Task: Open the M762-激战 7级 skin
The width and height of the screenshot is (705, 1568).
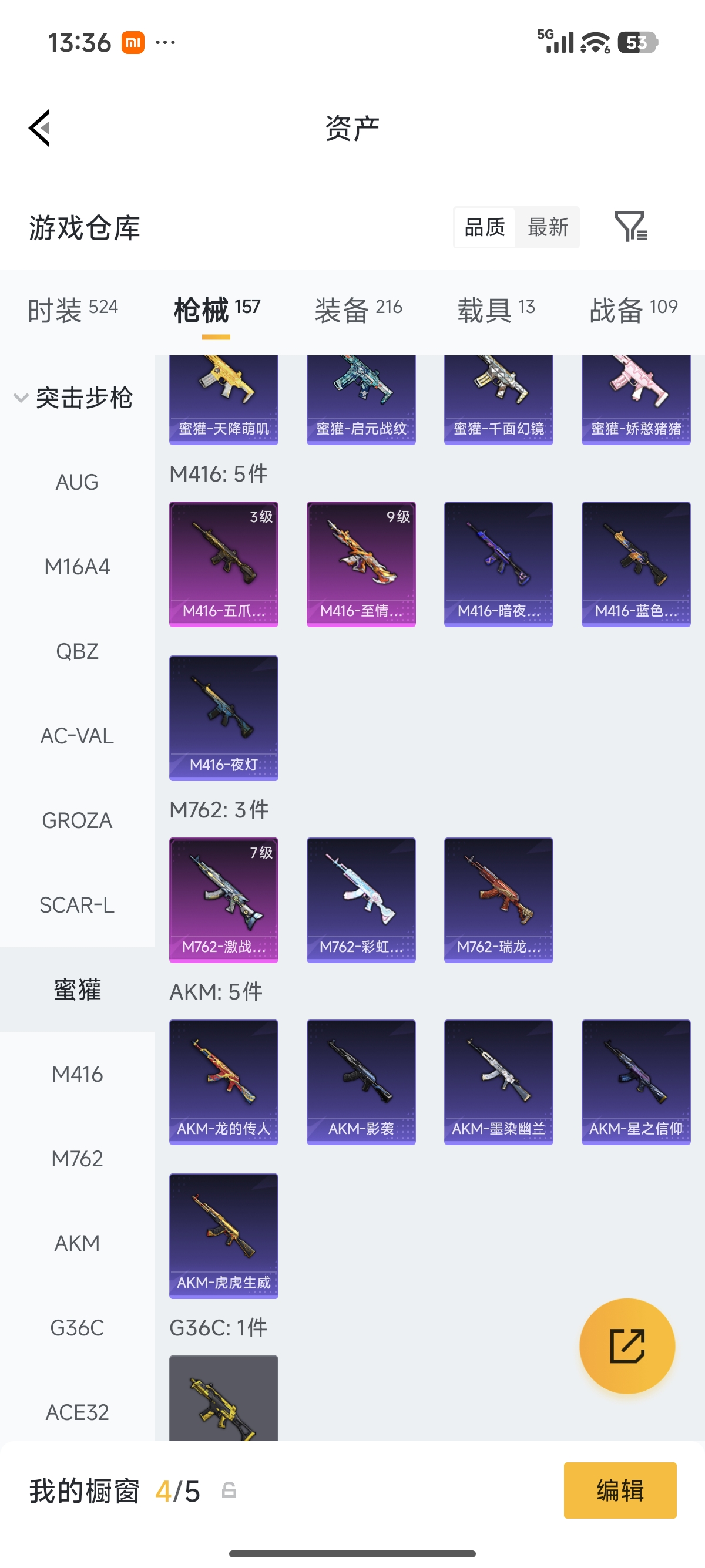Action: (223, 900)
